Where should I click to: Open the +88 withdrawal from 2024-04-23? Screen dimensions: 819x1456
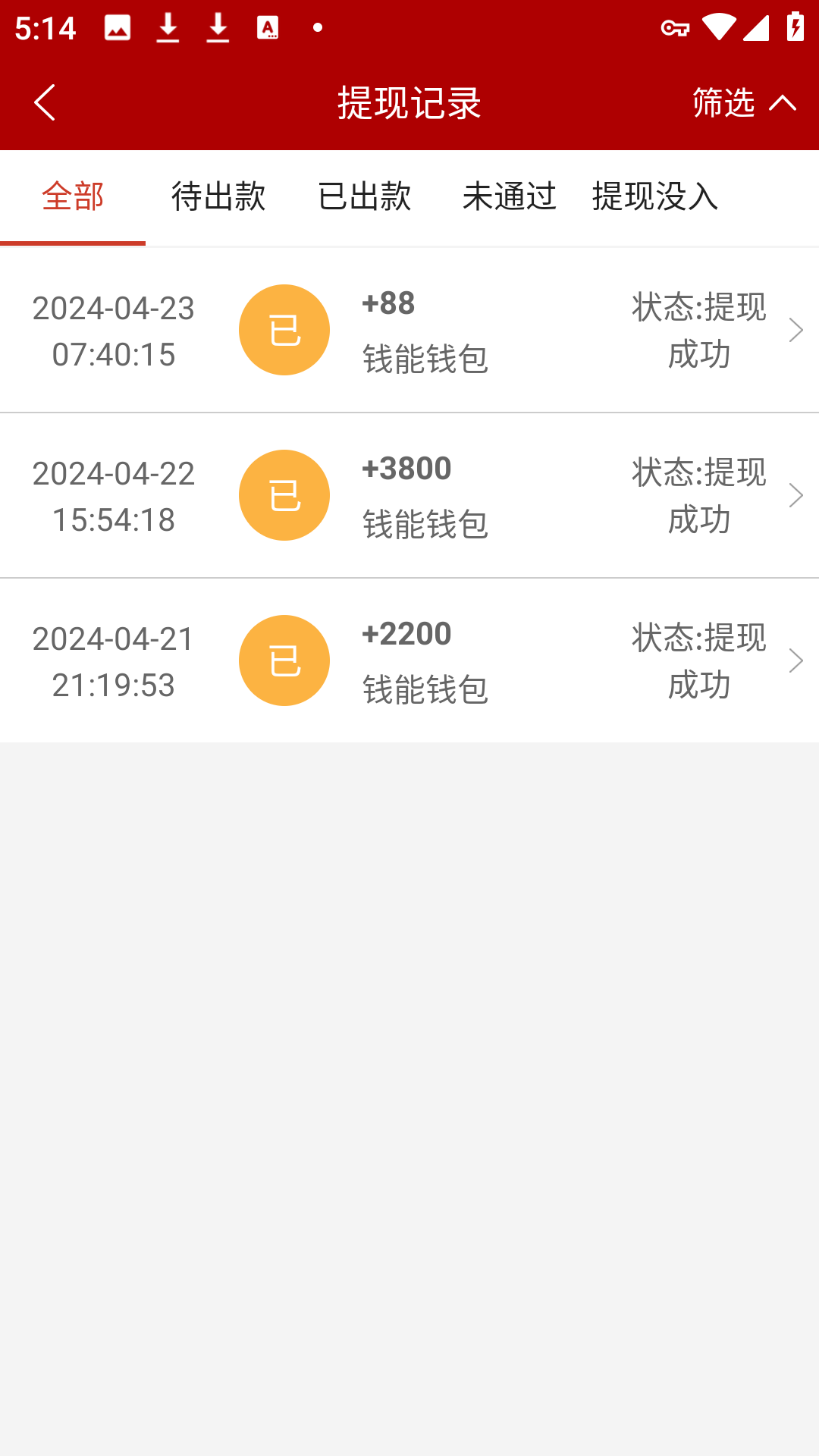[409, 331]
